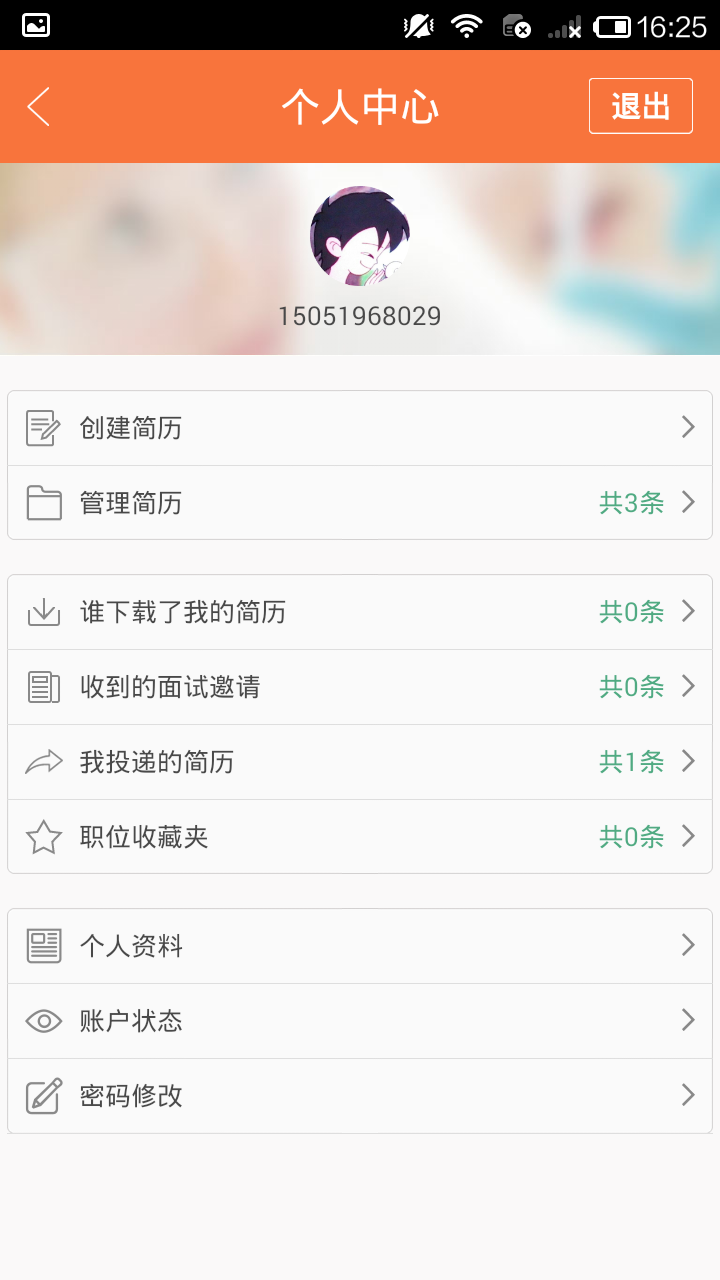
Task: Click the interview invitation document icon
Action: pyautogui.click(x=43, y=686)
